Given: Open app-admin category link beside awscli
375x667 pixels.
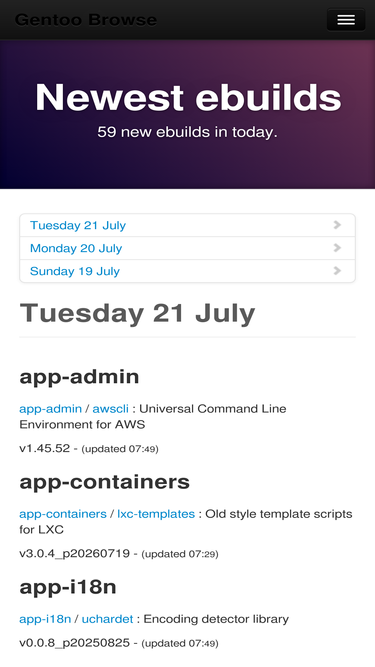Looking at the screenshot, I should pos(51,409).
